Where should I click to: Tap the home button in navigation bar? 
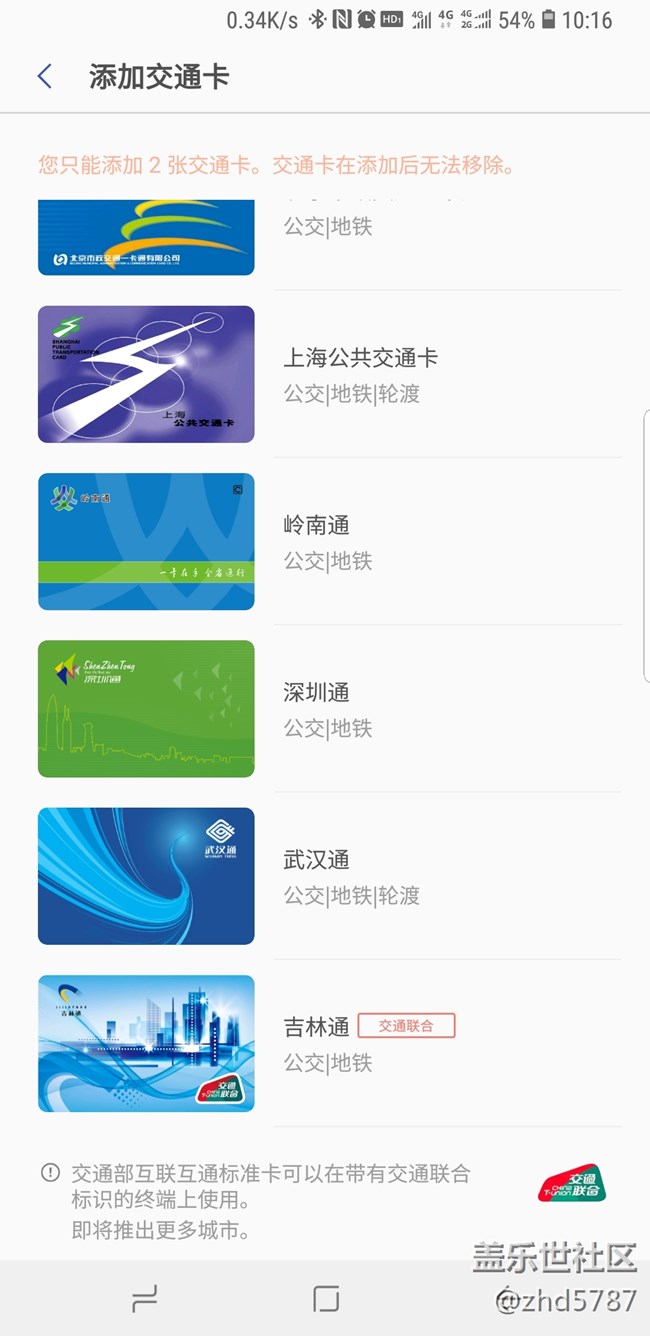[326, 1298]
